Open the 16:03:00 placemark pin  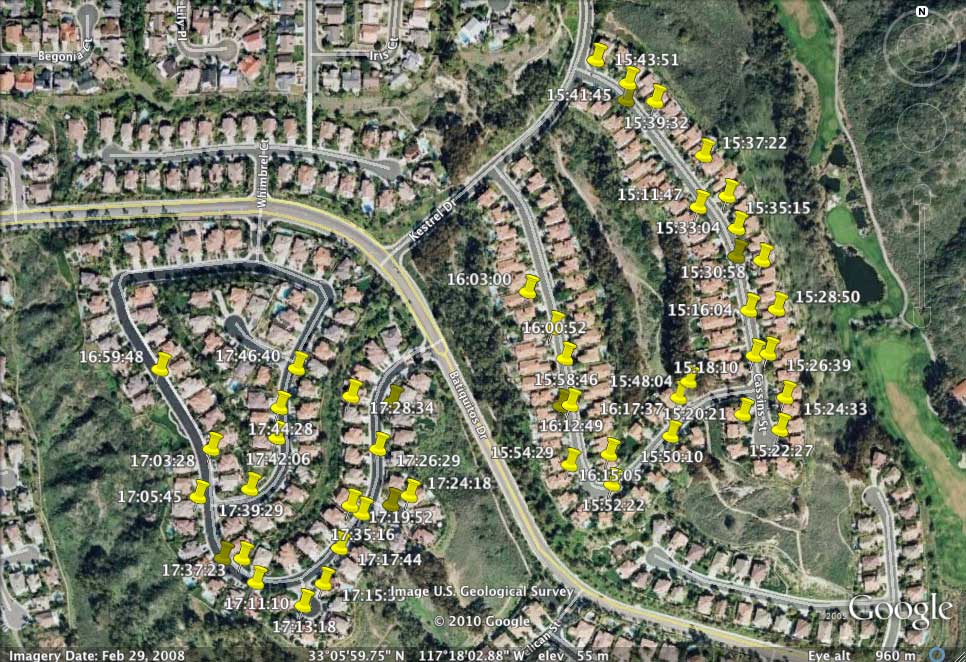click(530, 287)
